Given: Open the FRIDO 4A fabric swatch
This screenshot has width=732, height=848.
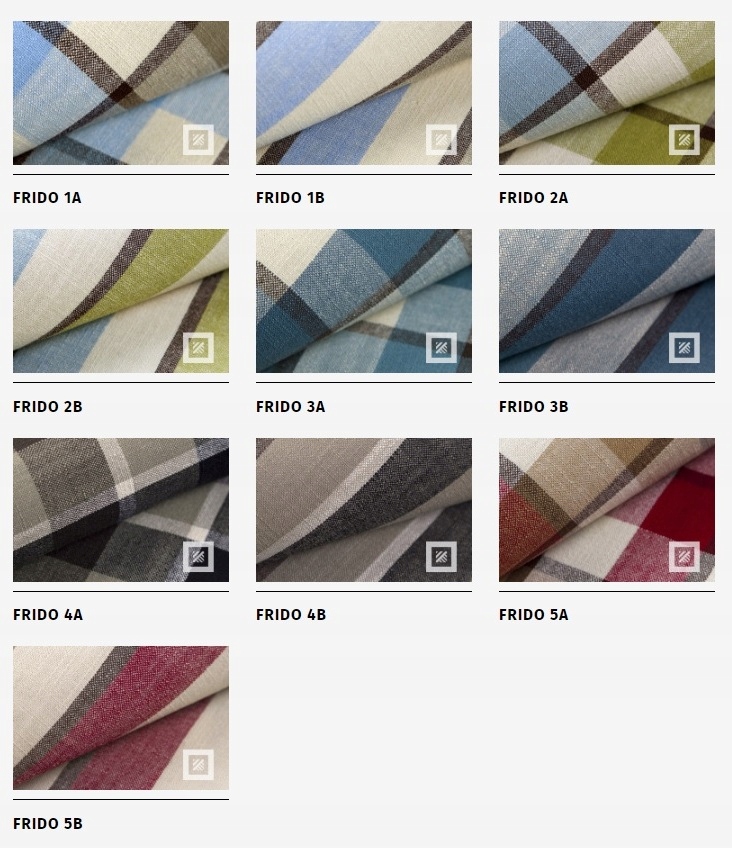Looking at the screenshot, I should pyautogui.click(x=120, y=510).
